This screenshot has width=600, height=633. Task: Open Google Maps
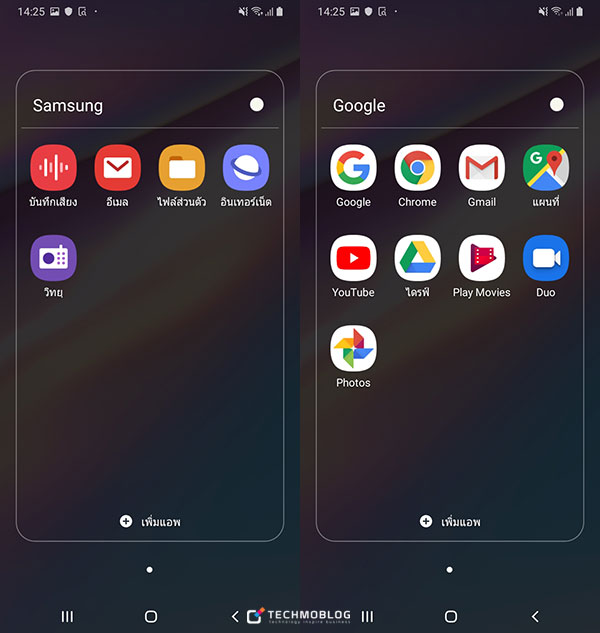(545, 168)
